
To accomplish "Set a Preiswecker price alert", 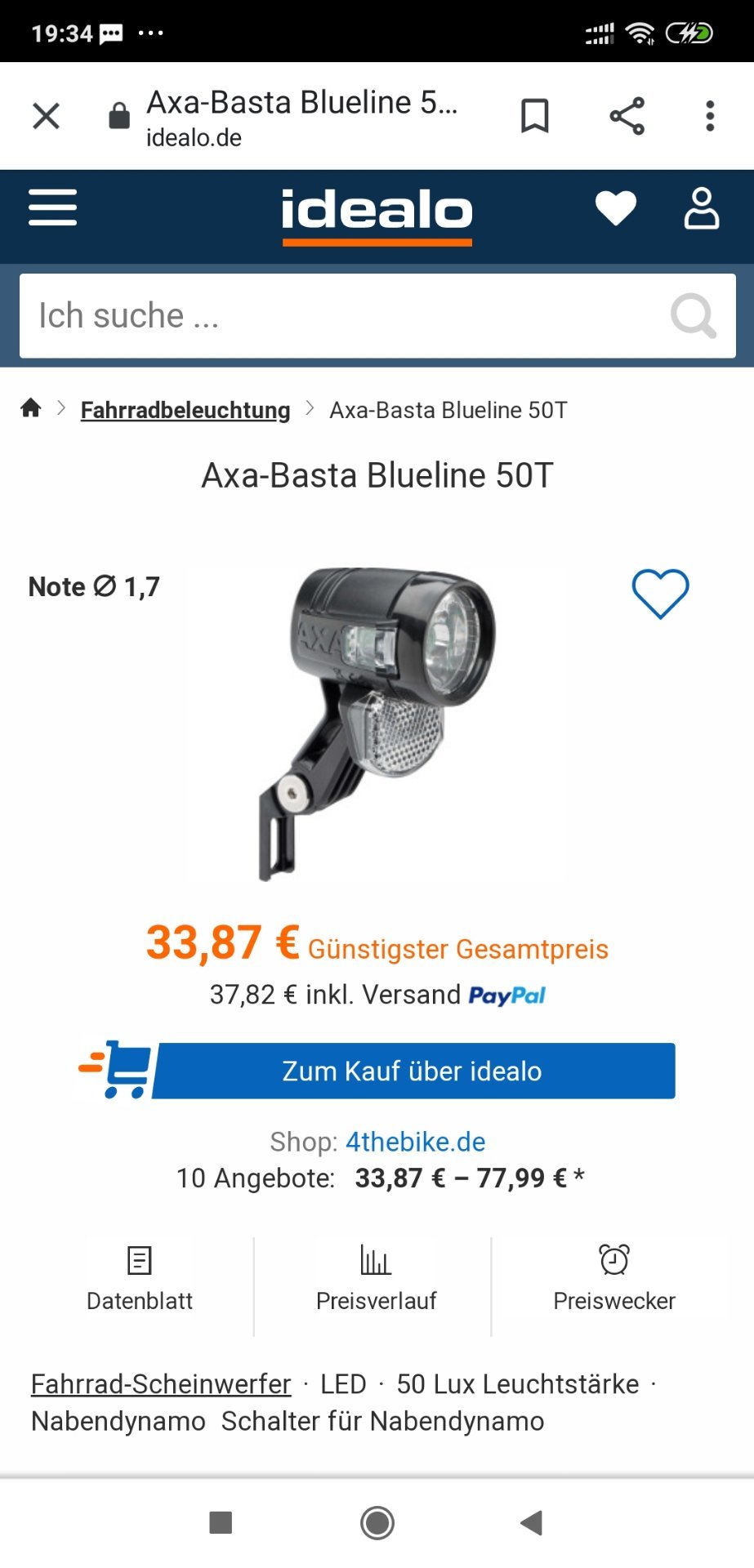I will (614, 1279).
